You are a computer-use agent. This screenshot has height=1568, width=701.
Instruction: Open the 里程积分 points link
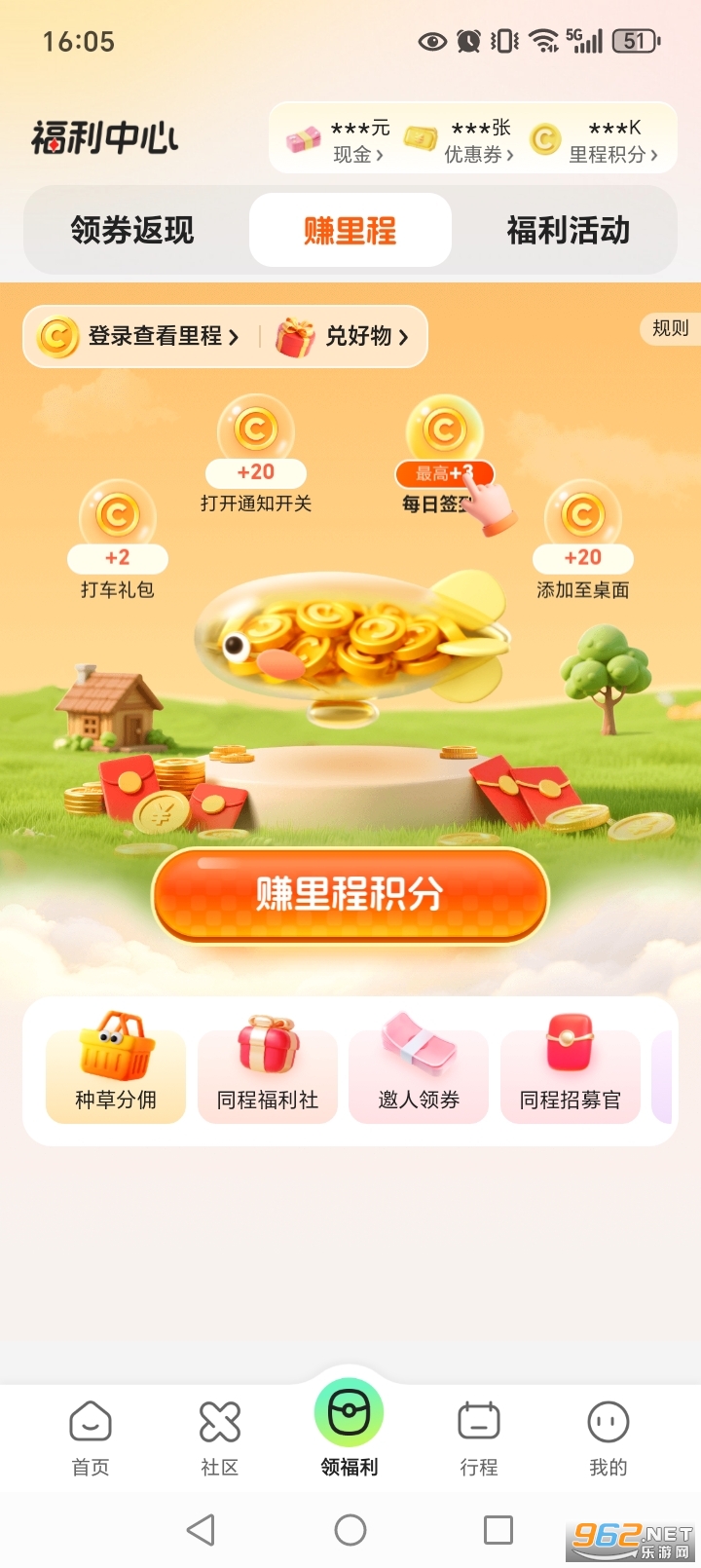612,141
